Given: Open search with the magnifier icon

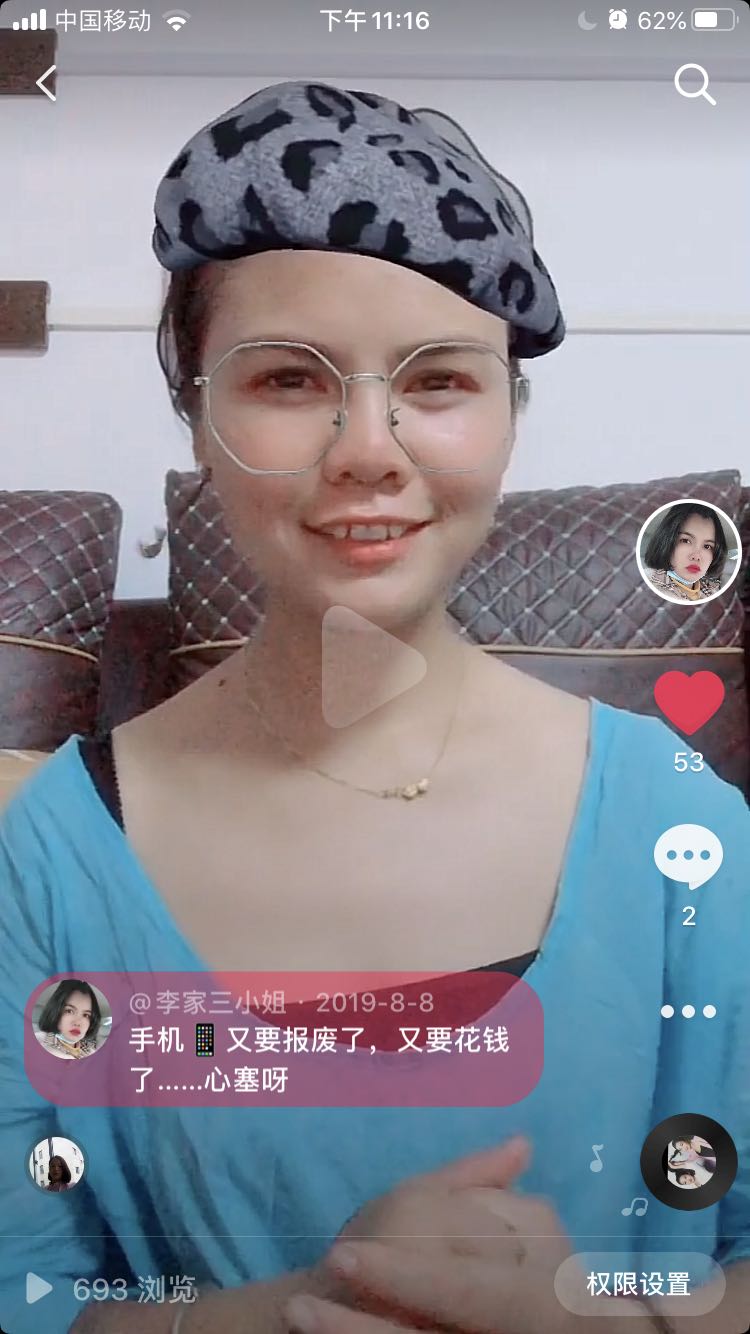Looking at the screenshot, I should click(695, 84).
